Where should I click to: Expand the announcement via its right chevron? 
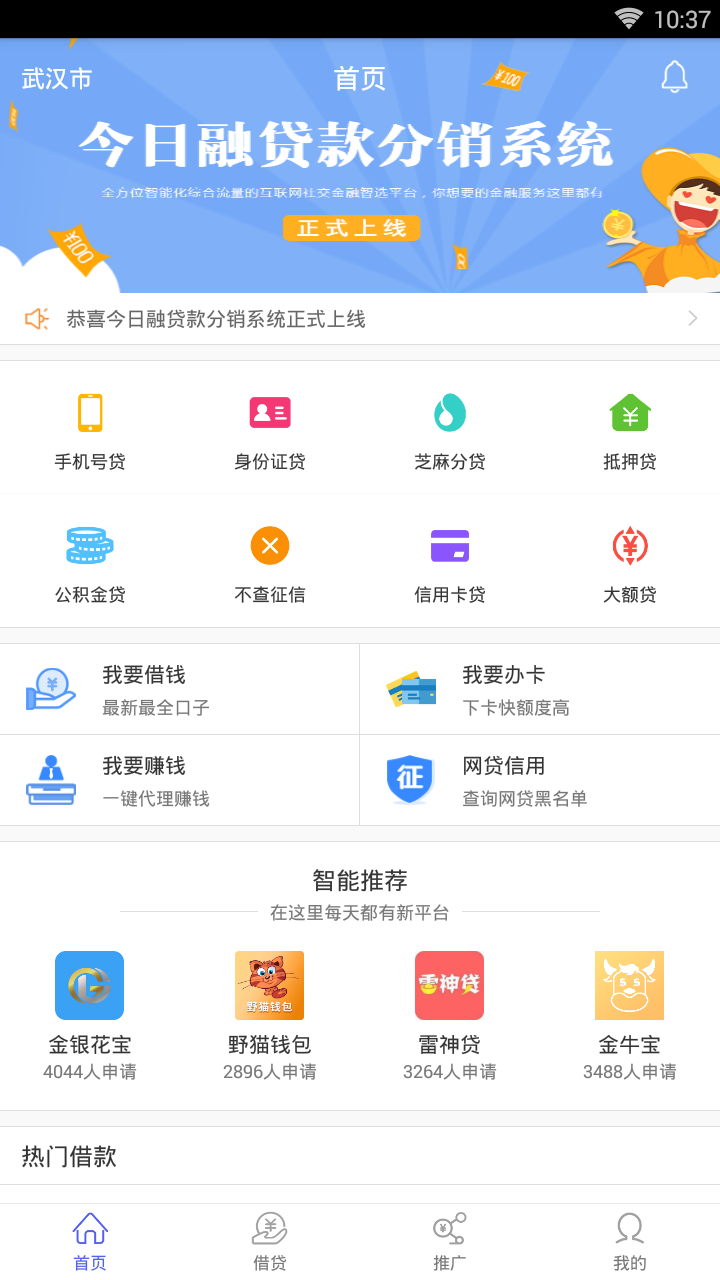tap(692, 318)
